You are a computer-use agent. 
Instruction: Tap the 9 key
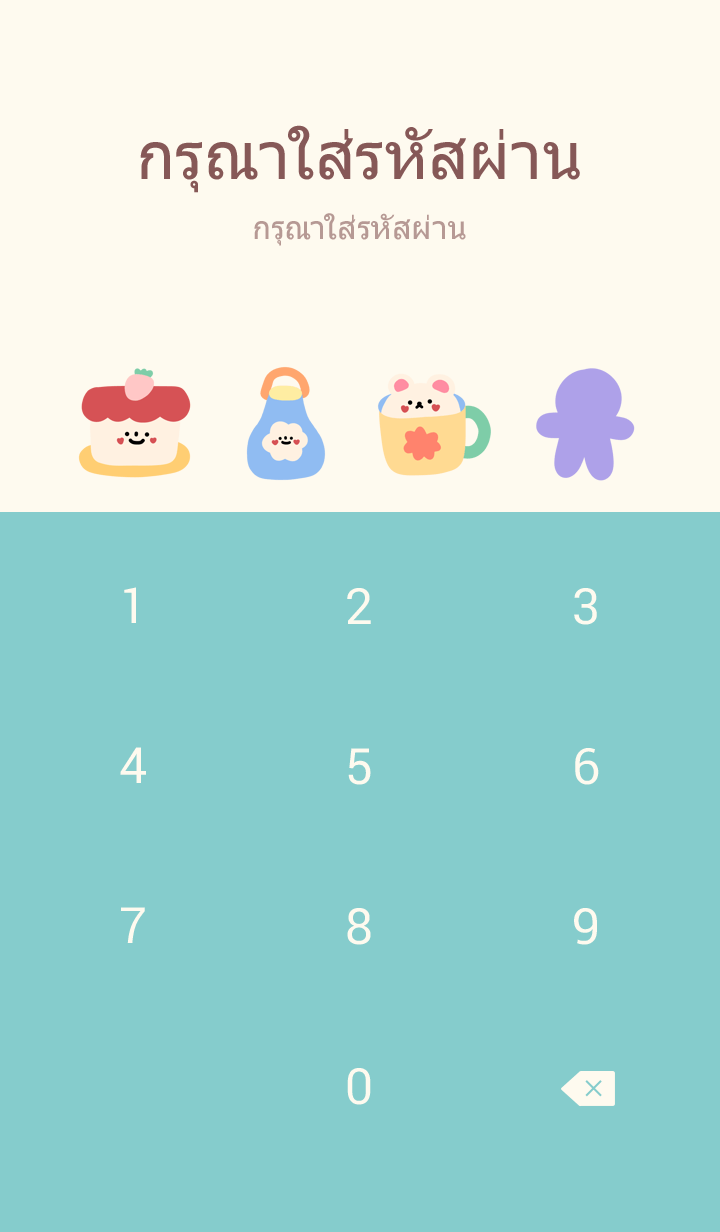tap(586, 927)
